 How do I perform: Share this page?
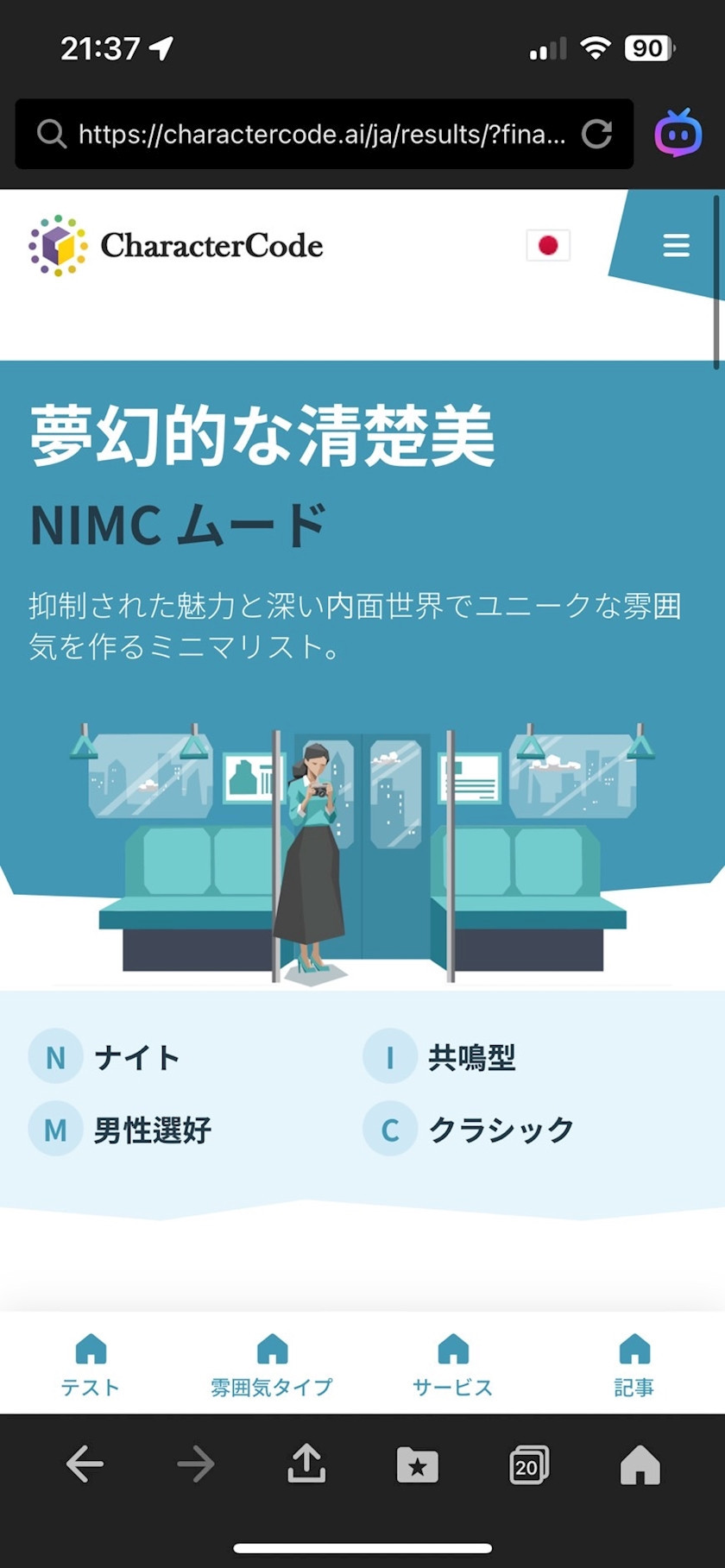click(306, 1464)
